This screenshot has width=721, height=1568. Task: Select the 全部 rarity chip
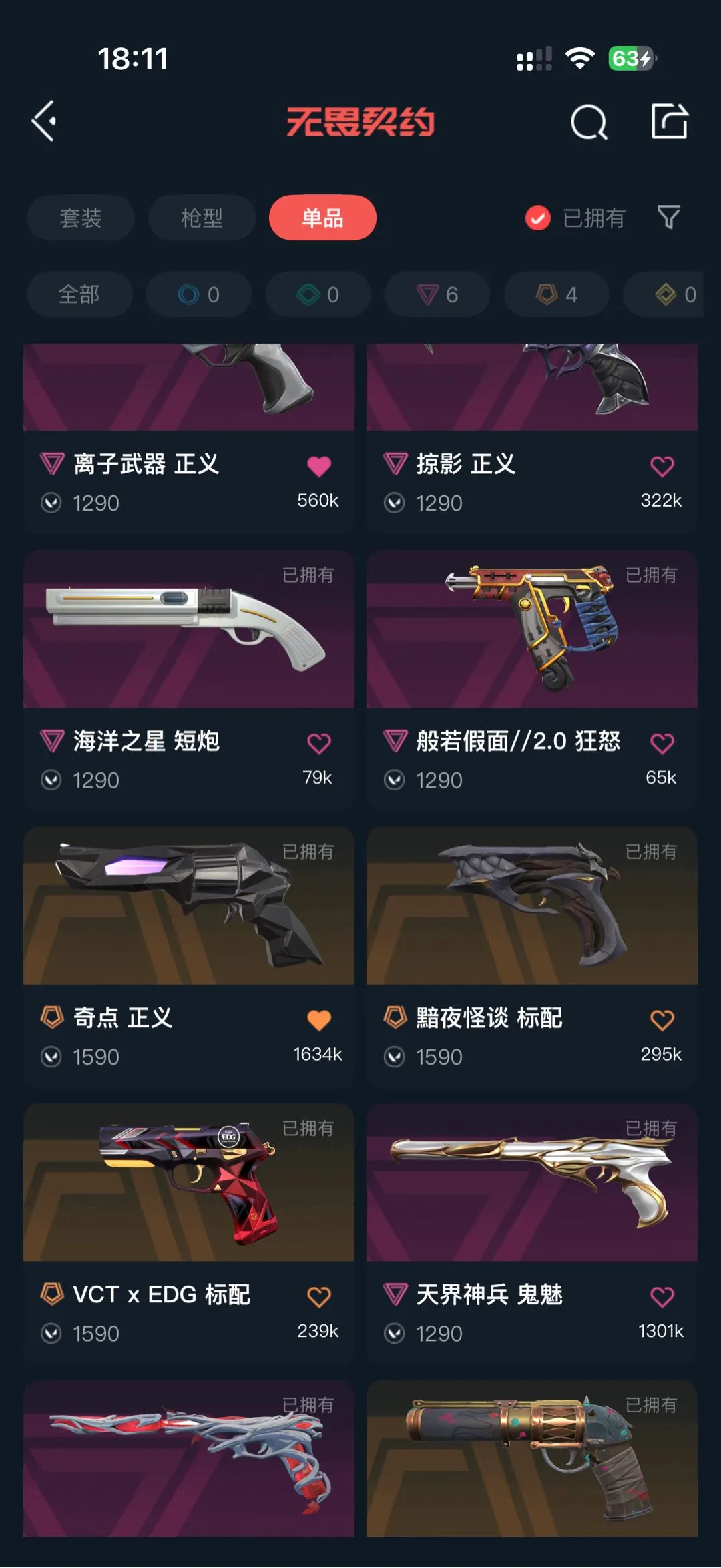click(x=79, y=294)
